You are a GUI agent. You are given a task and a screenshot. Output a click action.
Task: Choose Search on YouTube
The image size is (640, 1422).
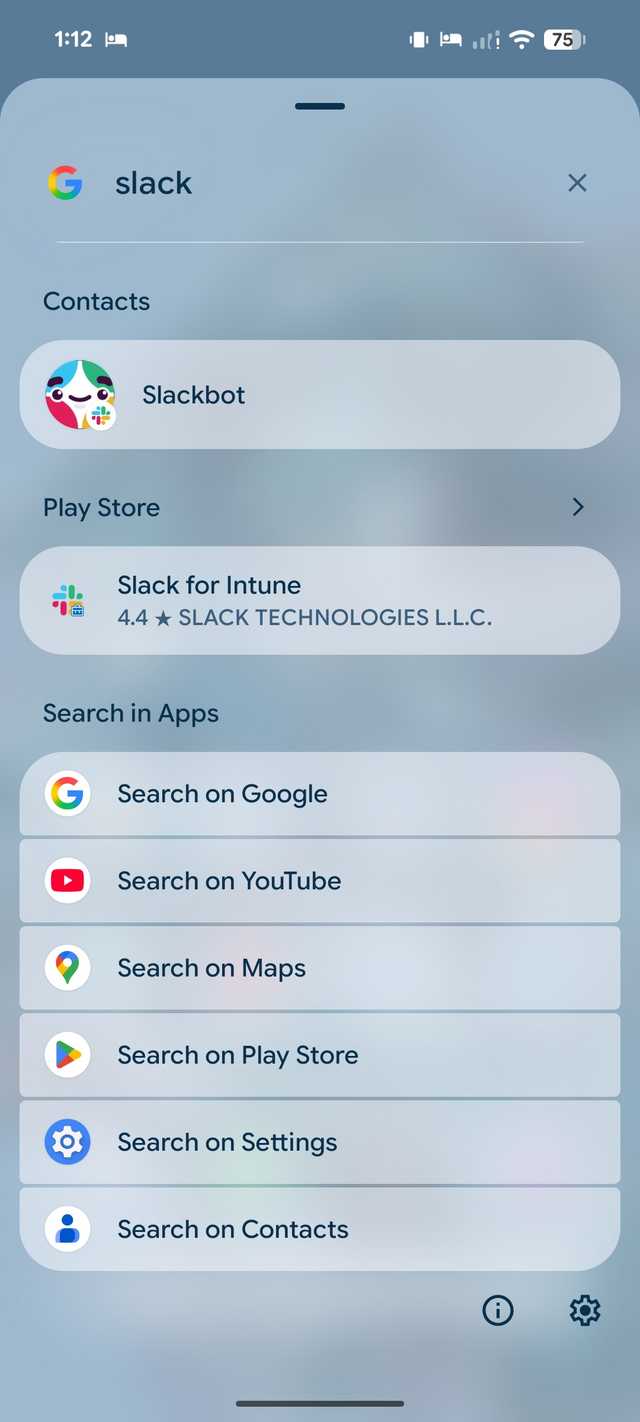point(320,881)
